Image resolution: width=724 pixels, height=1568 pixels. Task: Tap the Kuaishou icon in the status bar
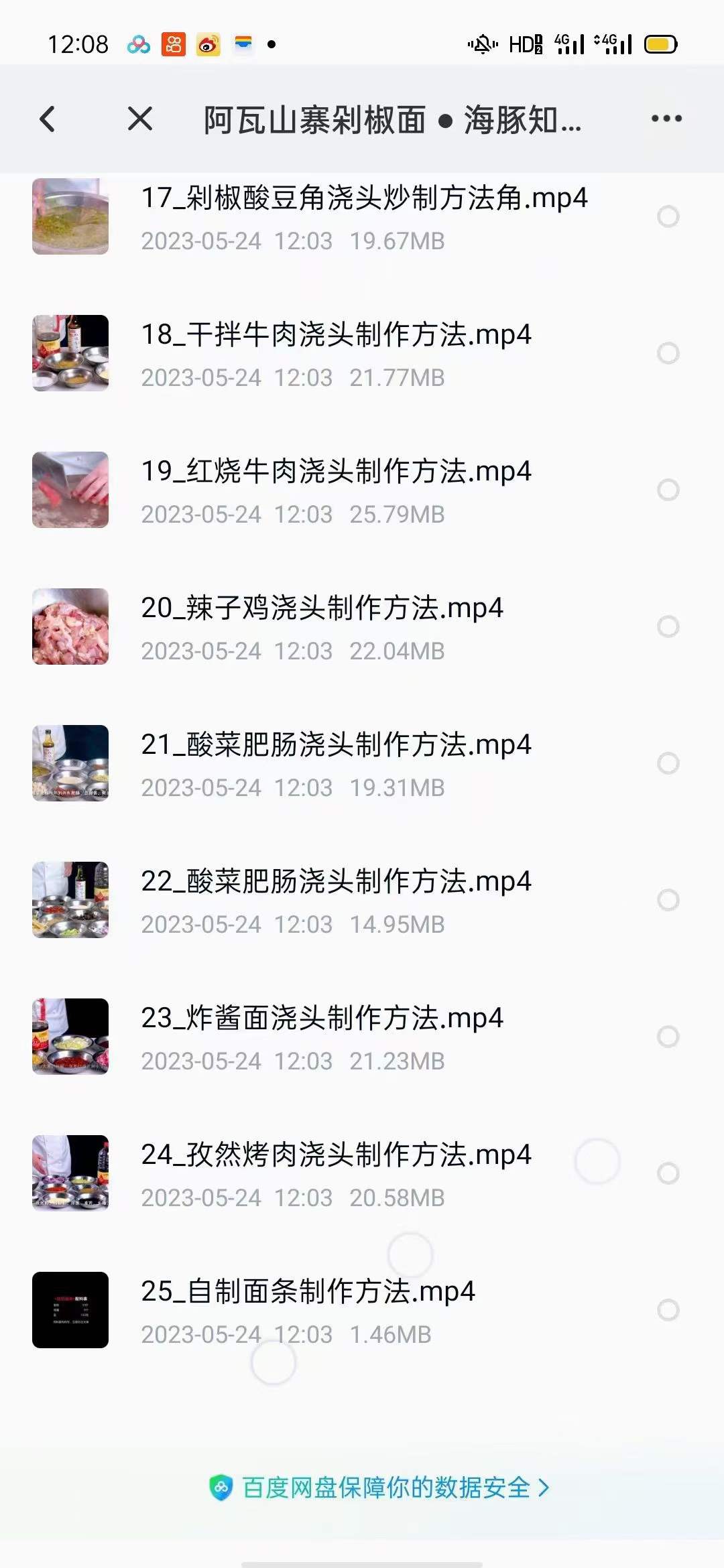click(174, 44)
